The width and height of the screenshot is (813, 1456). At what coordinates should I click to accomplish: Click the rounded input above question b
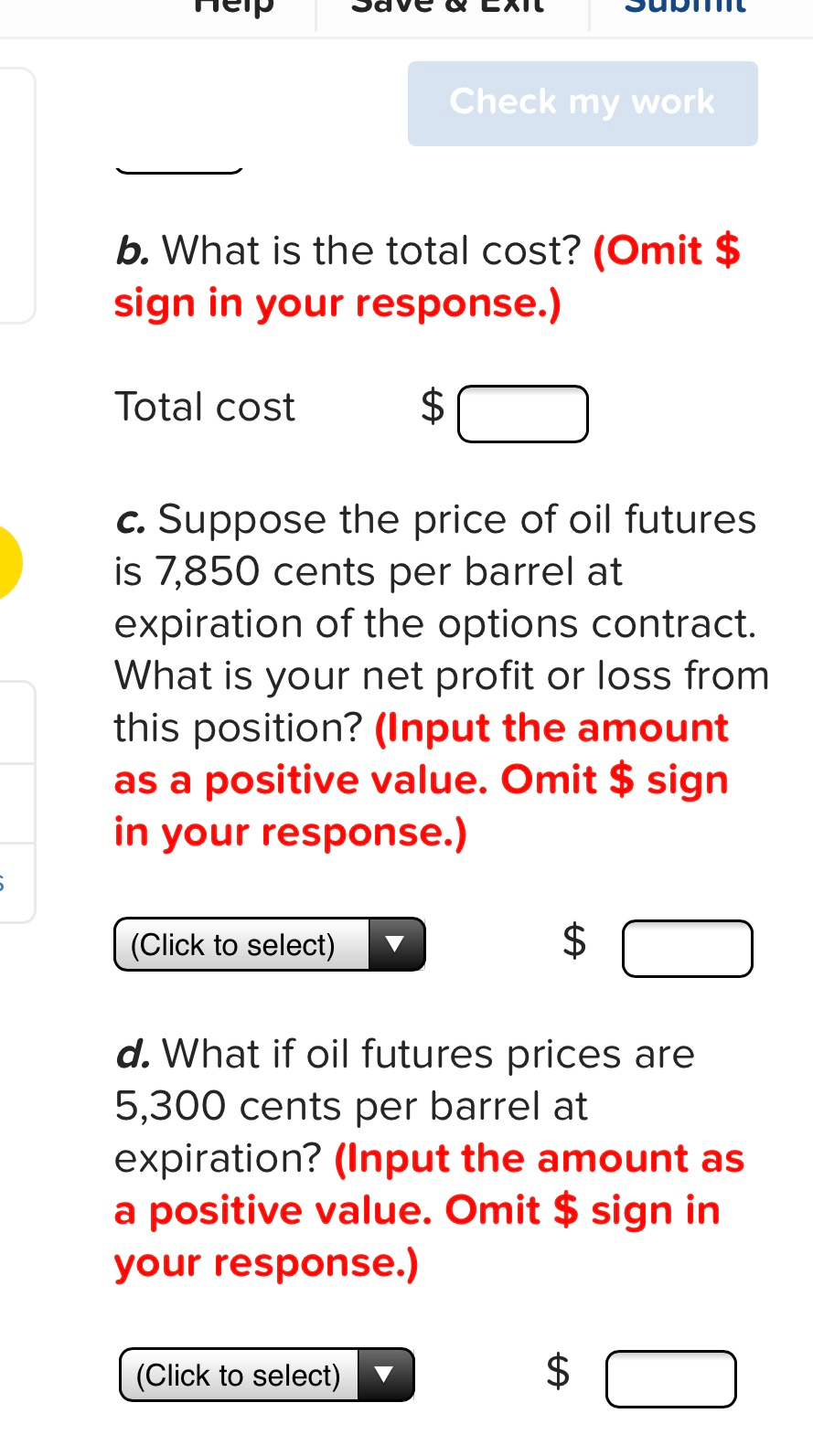coord(177,165)
